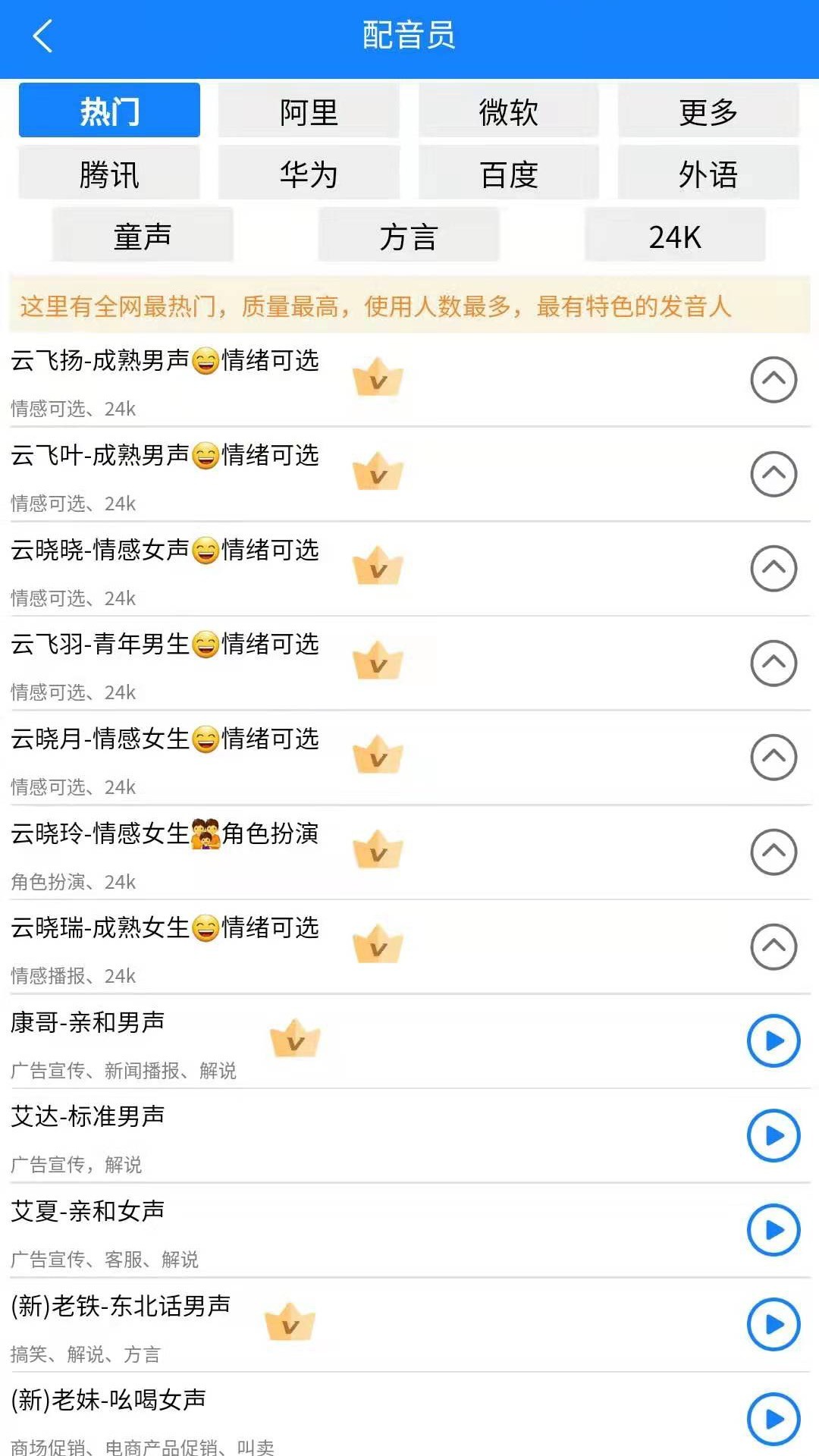819x1456 pixels.
Task: Play the (新)老妹-吆喝女声 sample
Action: pos(773,1418)
